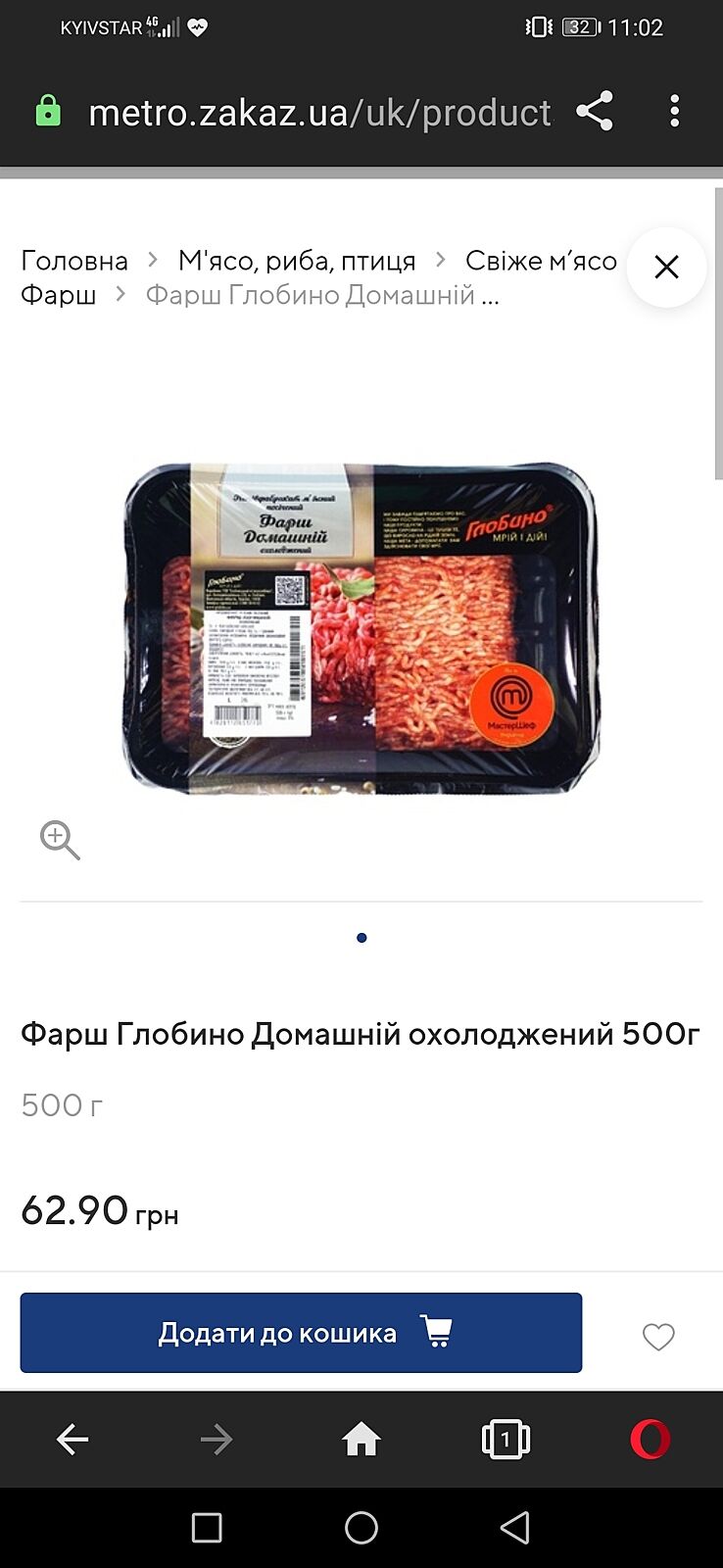Viewport: 723px width, 1568px height.
Task: Open the Глобино mince product photo
Action: click(361, 627)
